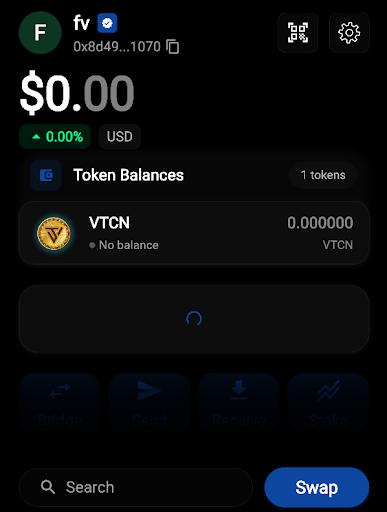Open the Bridge action
The image size is (387, 512).
60,403
